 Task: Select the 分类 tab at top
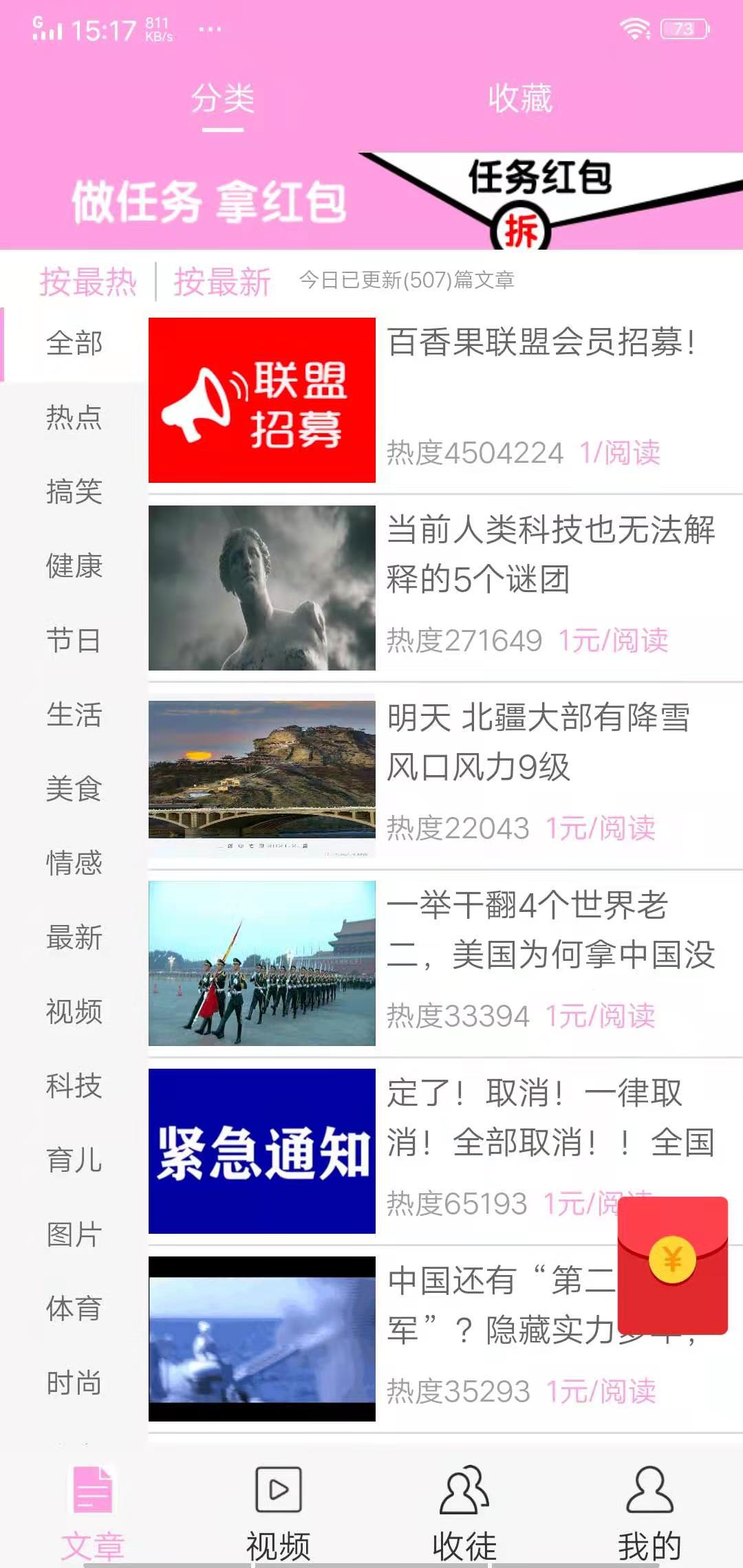pyautogui.click(x=222, y=98)
